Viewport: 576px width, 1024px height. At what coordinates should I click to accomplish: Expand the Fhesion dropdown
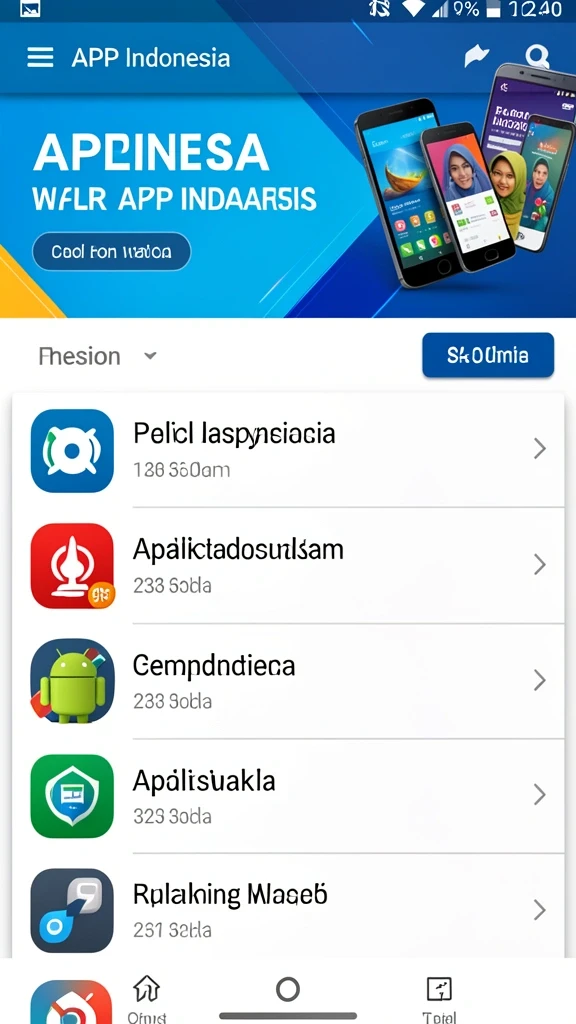[98, 357]
